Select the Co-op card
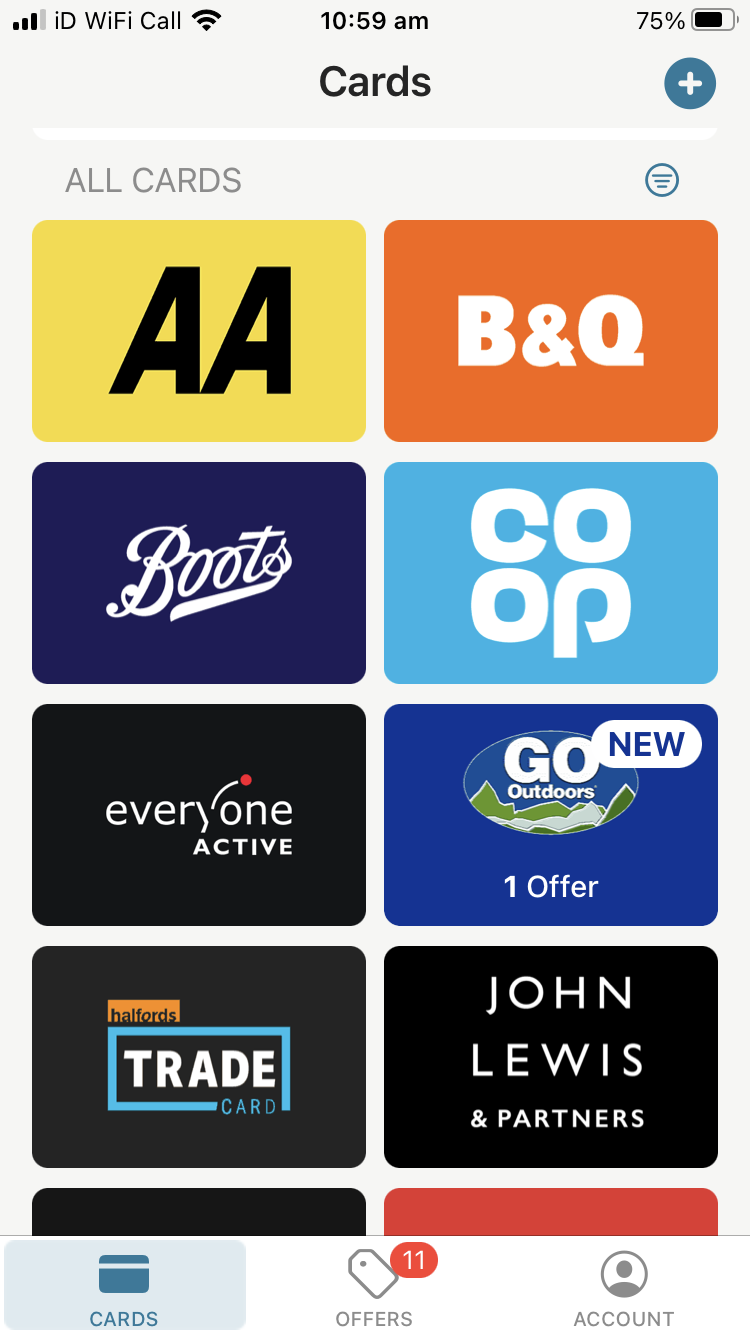The height and width of the screenshot is (1334, 750). (x=551, y=573)
